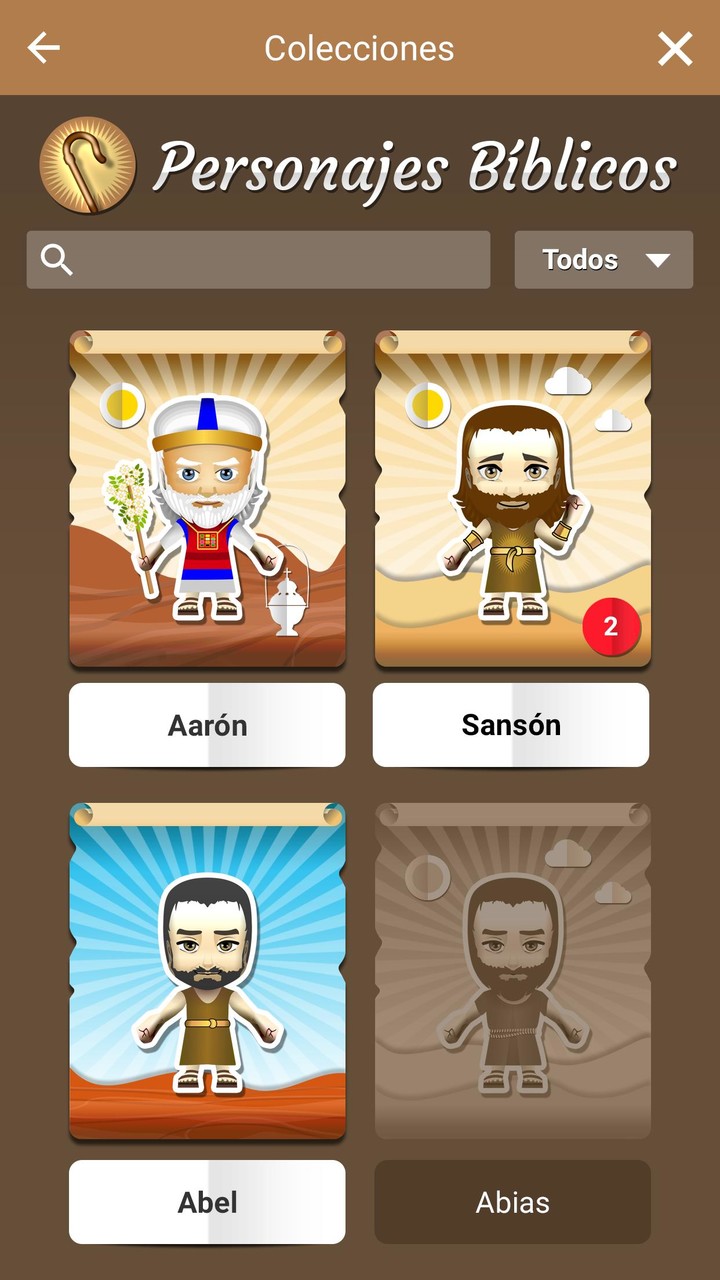Tap the Abel name button
This screenshot has height=1280, width=720.
point(207,1202)
